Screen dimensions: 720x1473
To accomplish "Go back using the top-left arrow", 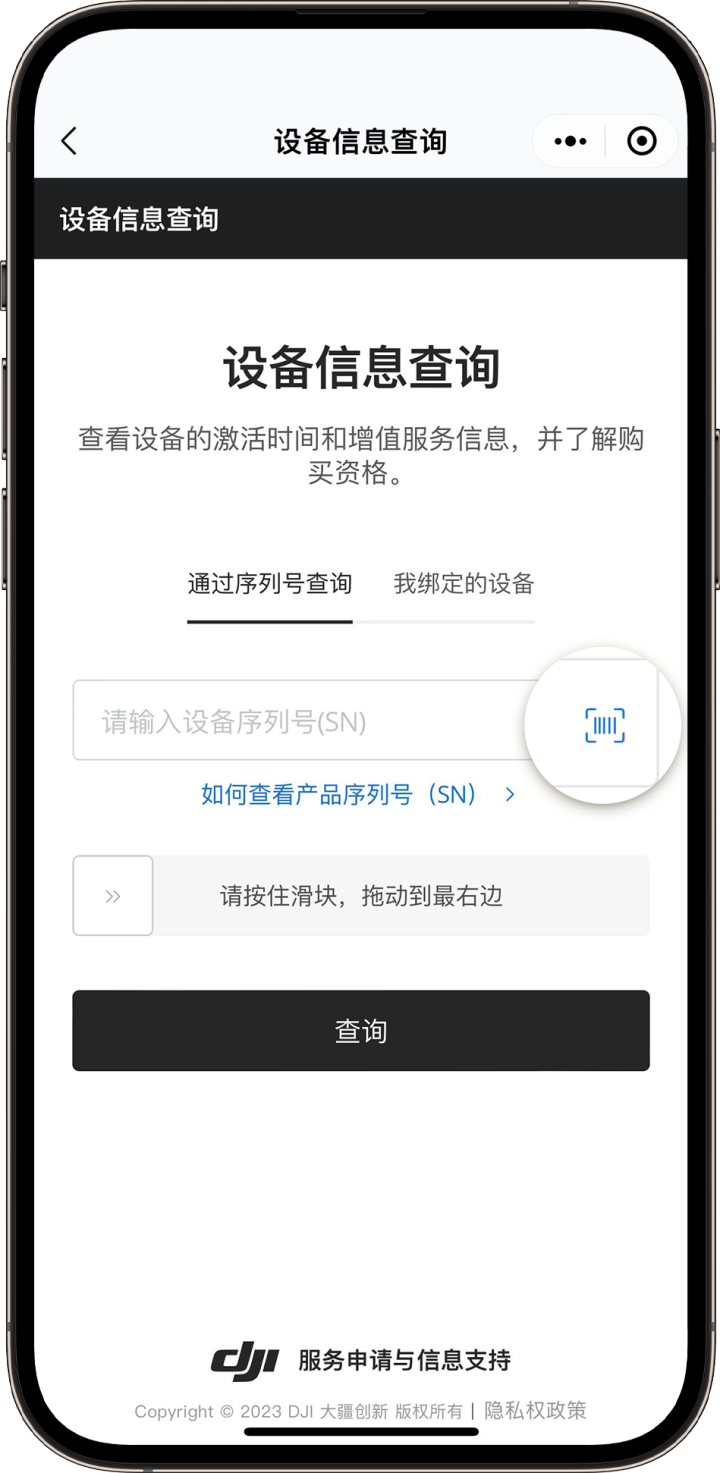I will pos(69,141).
